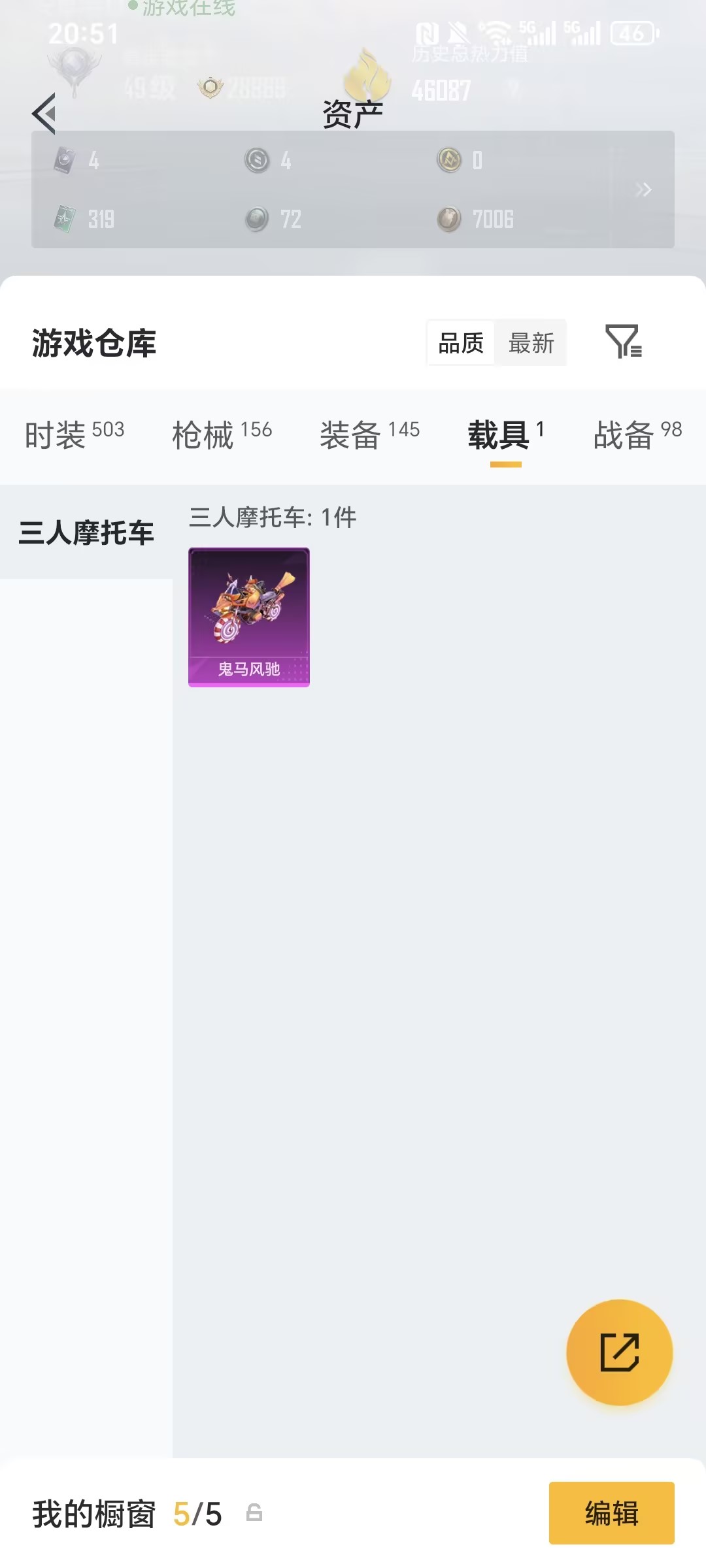Click the back arrow on 资产 page

[x=43, y=112]
